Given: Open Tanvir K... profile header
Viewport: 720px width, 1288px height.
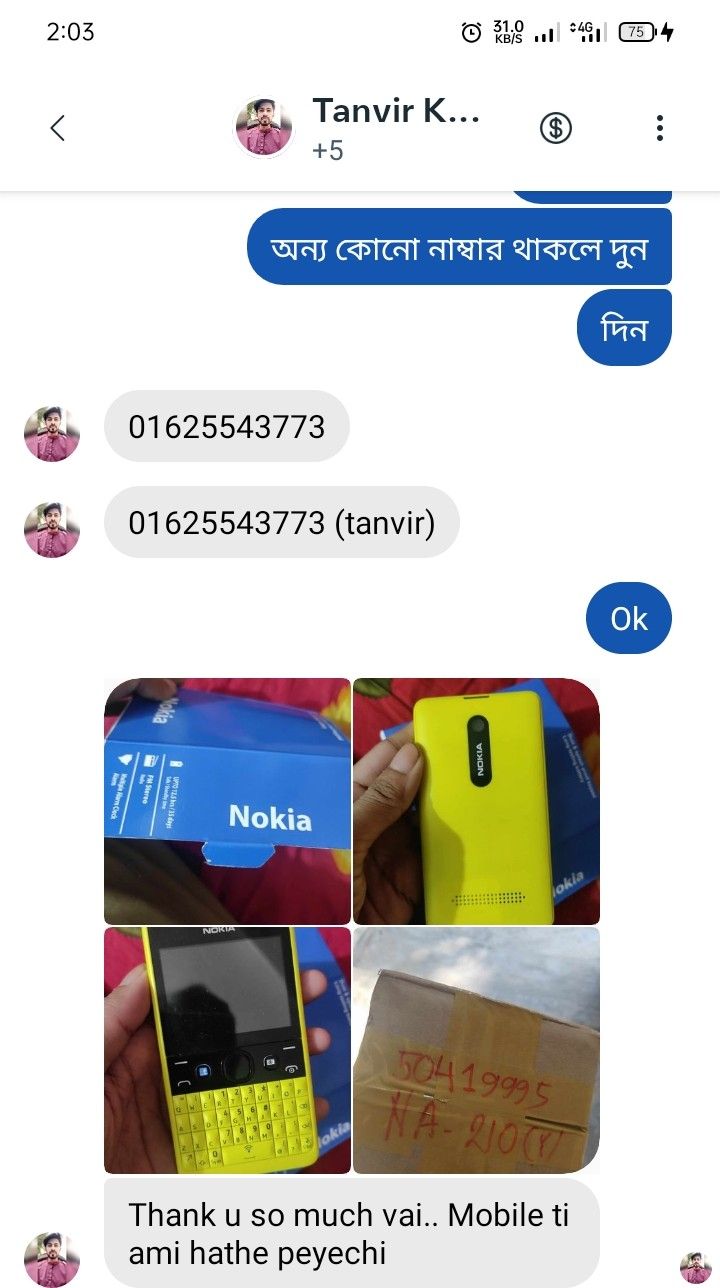Looking at the screenshot, I should coord(395,128).
